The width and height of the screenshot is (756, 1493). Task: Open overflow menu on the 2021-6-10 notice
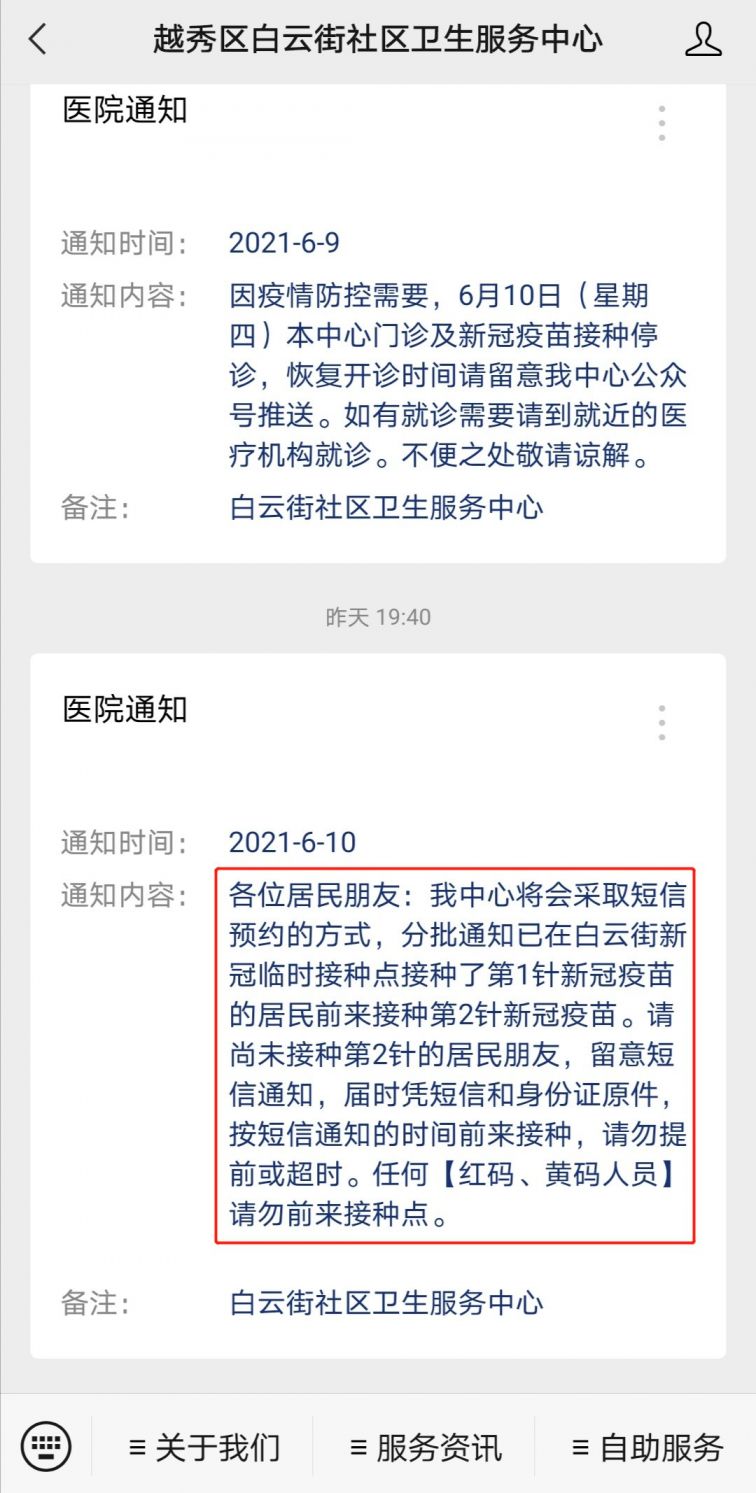(x=661, y=722)
